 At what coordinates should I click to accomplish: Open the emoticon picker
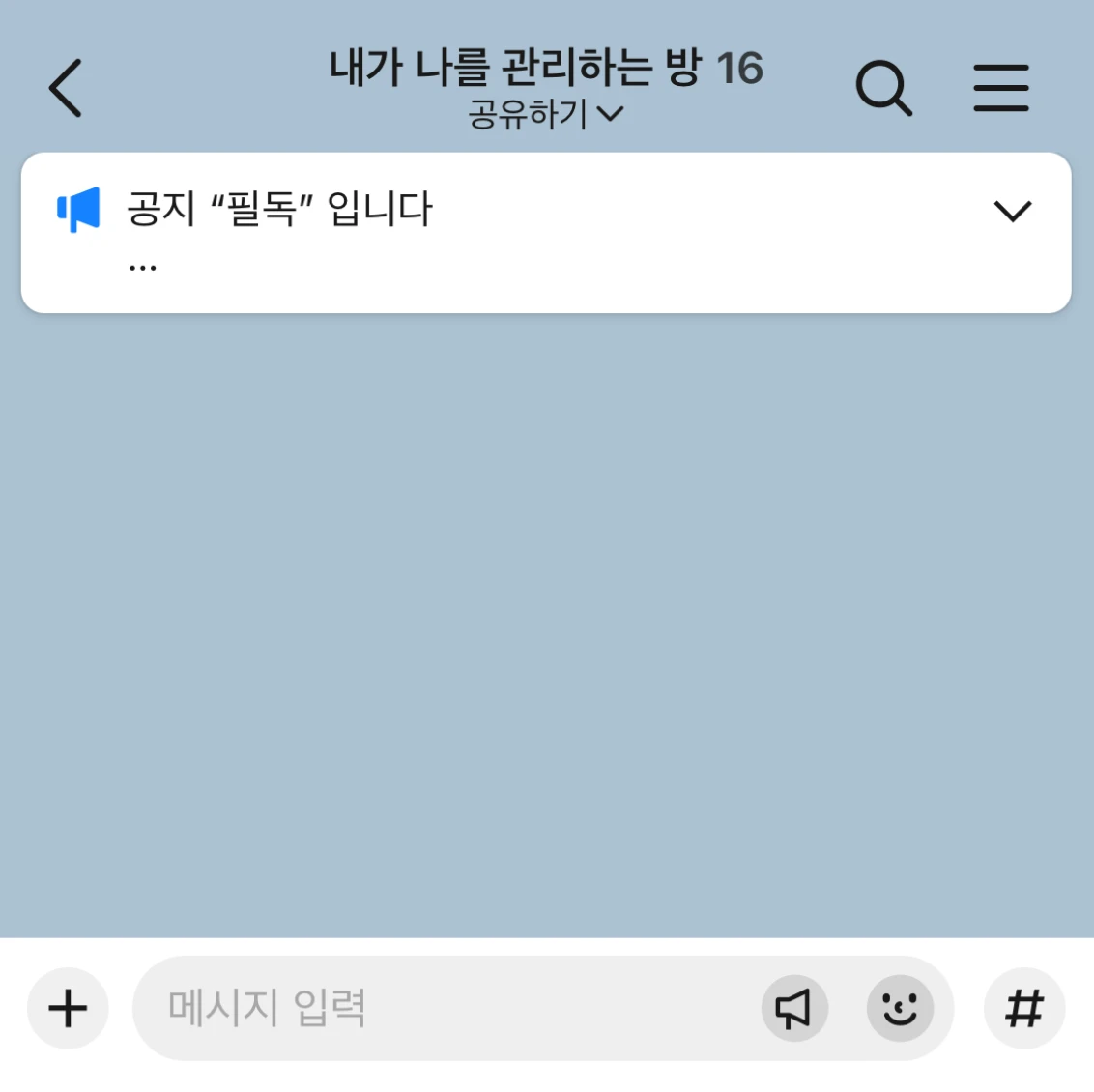900,1008
